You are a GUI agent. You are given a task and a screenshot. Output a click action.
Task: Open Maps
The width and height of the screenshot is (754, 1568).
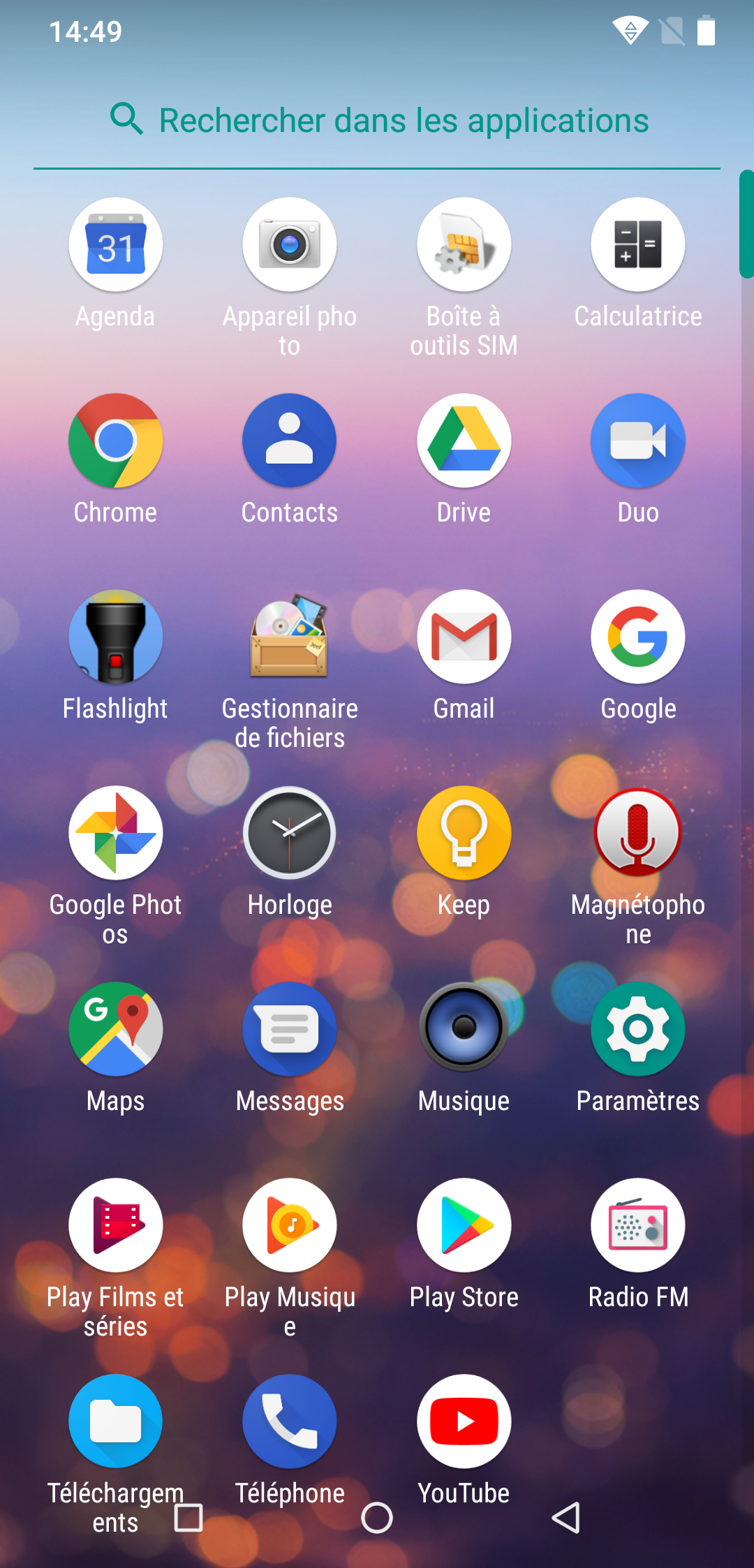point(115,1029)
